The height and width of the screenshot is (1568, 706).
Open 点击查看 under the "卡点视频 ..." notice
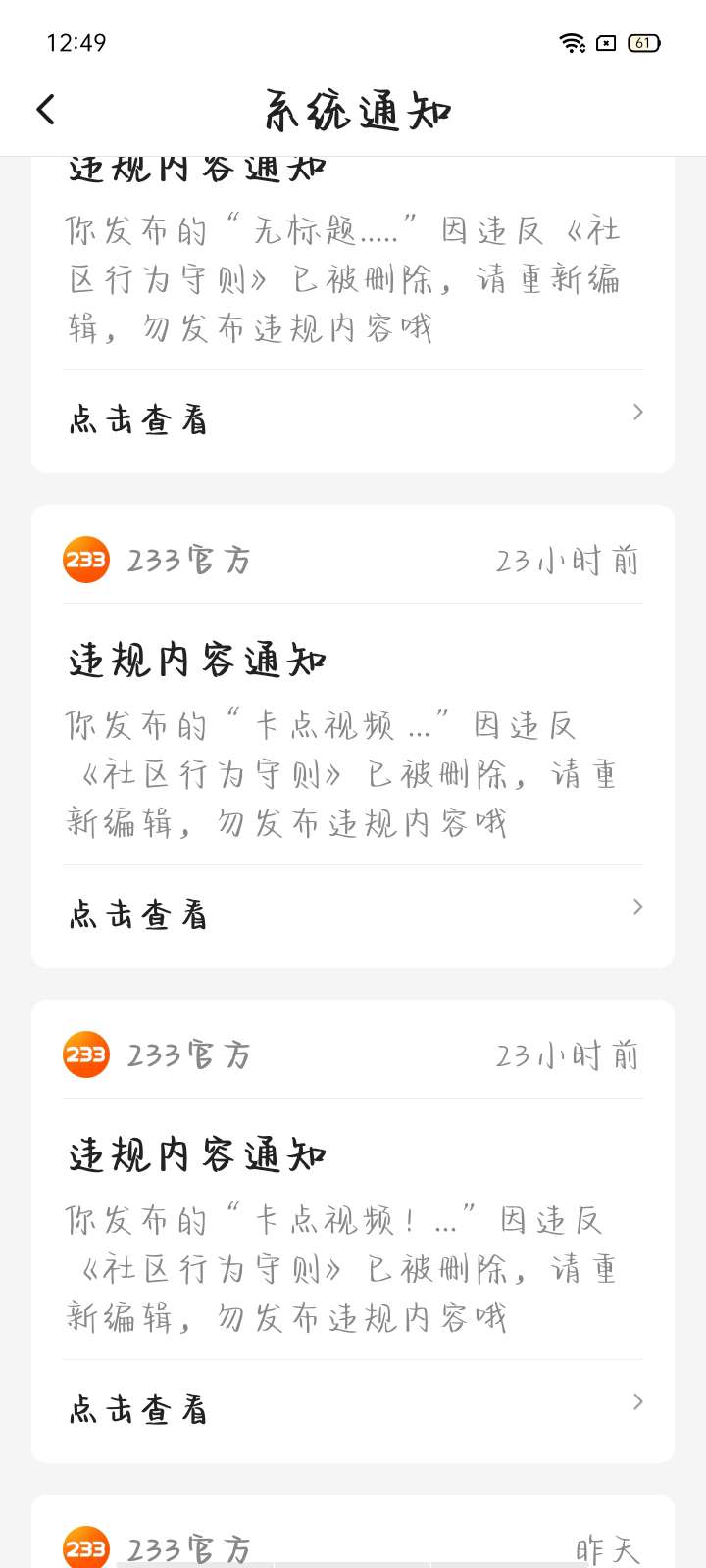click(x=353, y=914)
